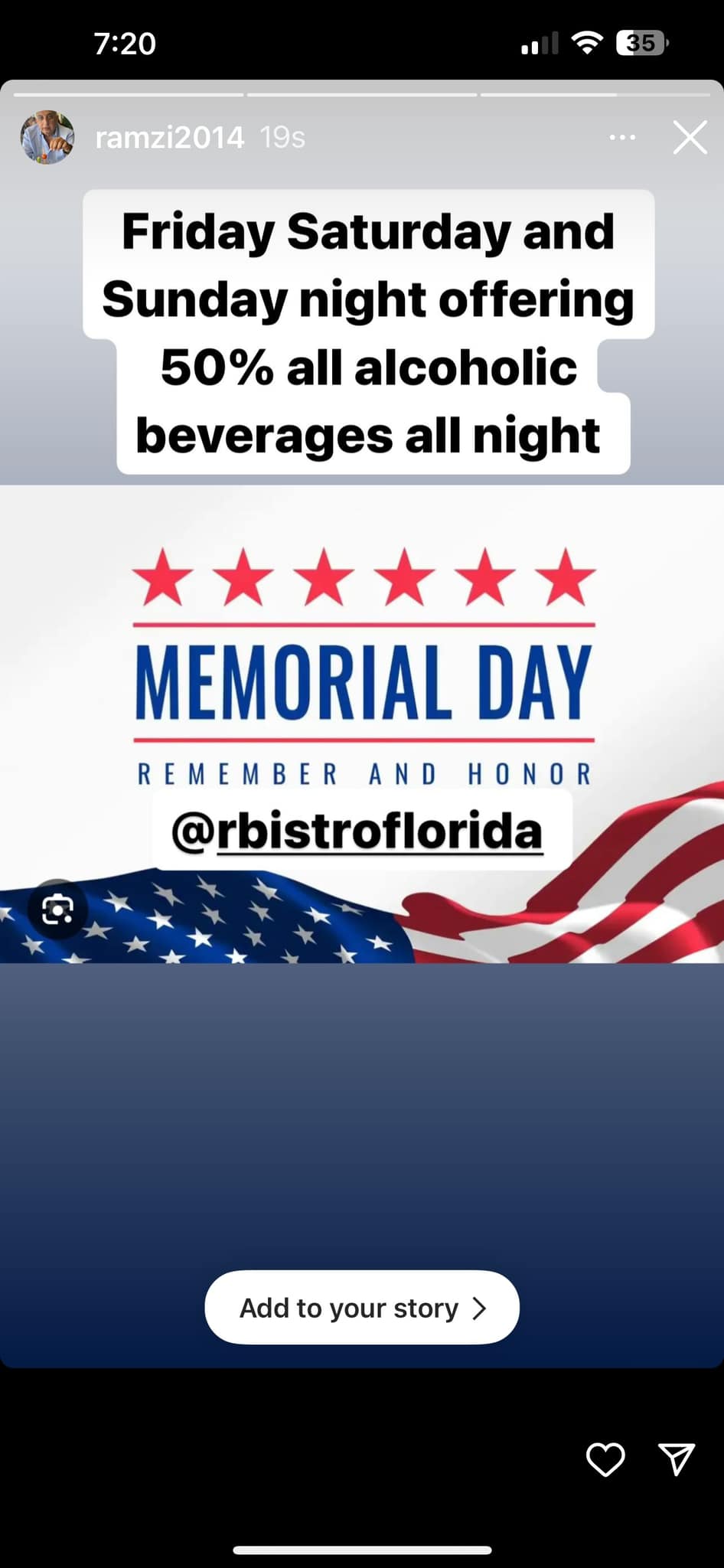Open ramzi2014's profile picture
This screenshot has width=724, height=1568.
[47, 137]
